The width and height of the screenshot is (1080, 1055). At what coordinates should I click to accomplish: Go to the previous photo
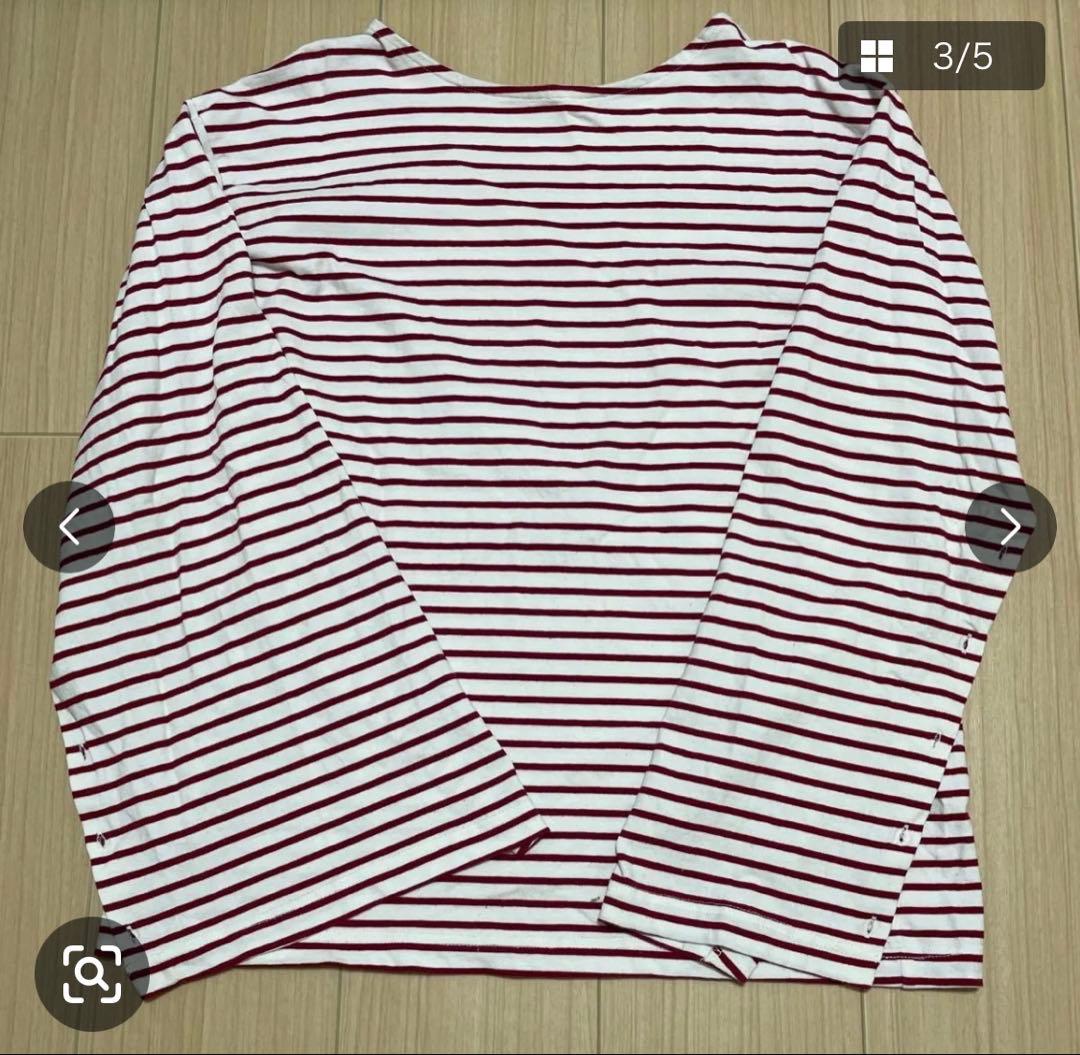pyautogui.click(x=68, y=527)
